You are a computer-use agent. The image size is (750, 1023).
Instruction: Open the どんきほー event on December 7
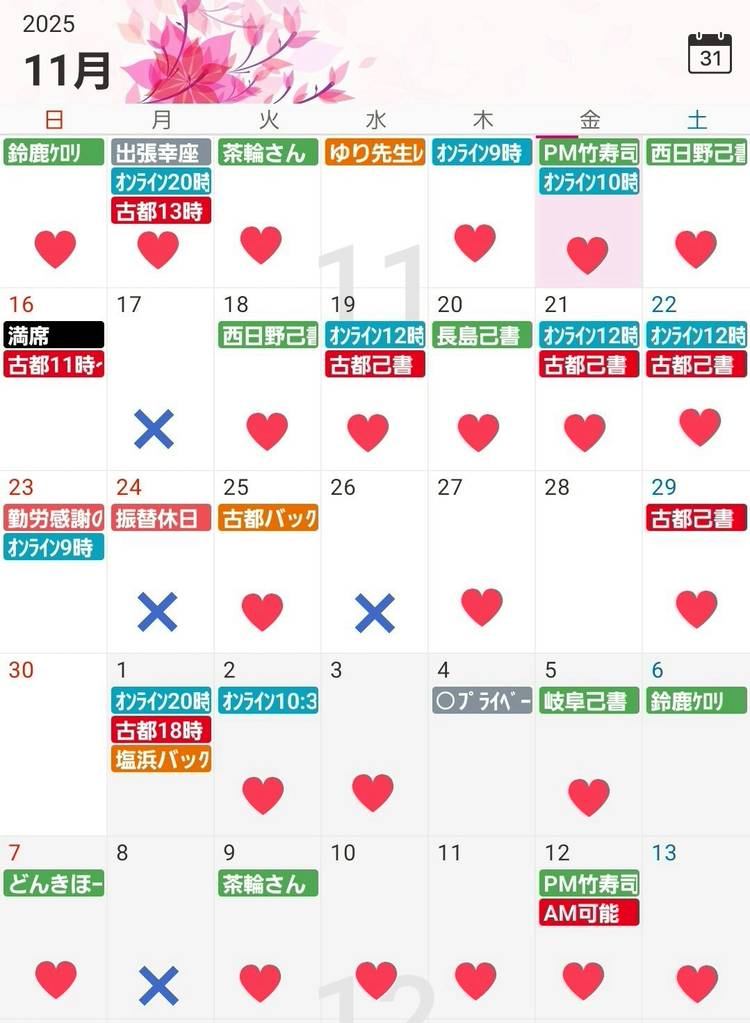[54, 884]
